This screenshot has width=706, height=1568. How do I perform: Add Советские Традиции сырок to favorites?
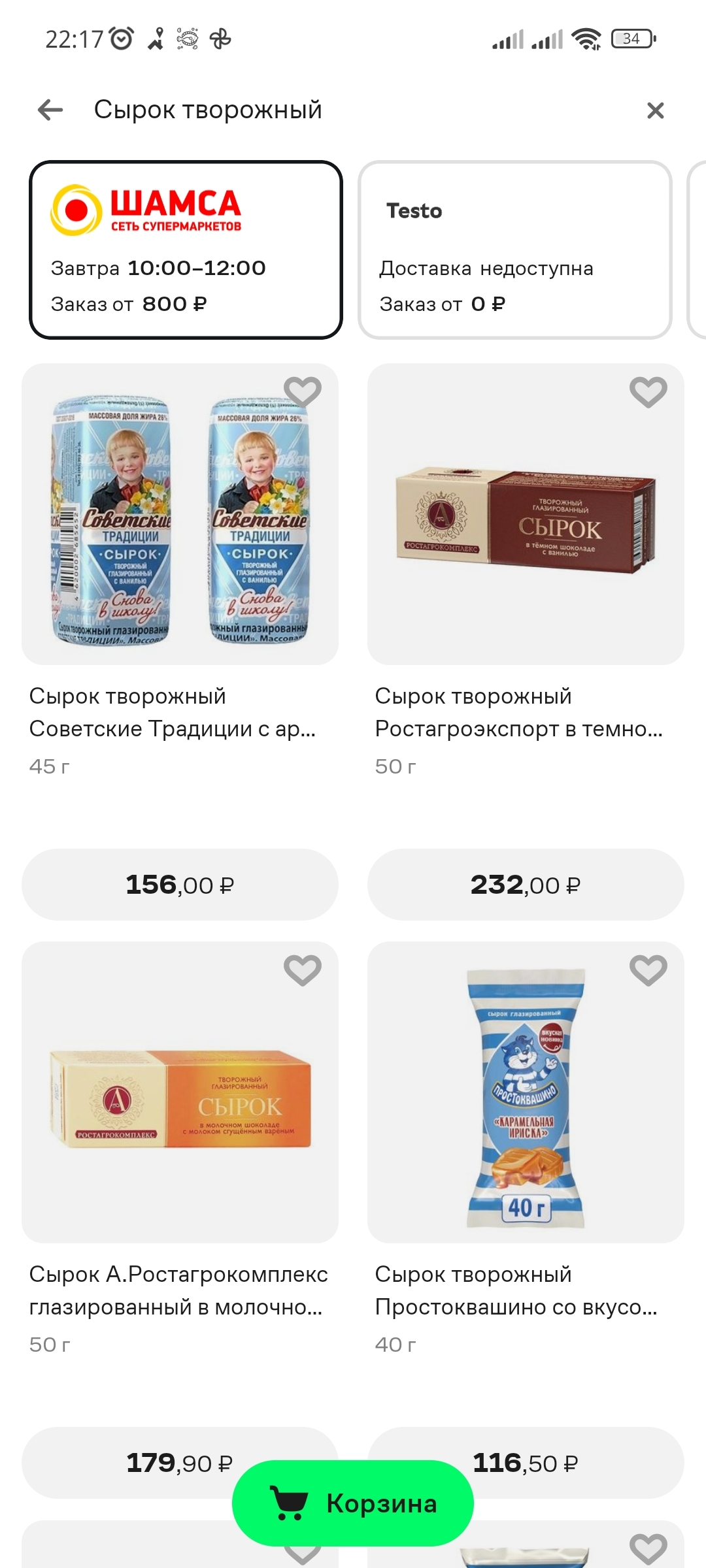302,392
